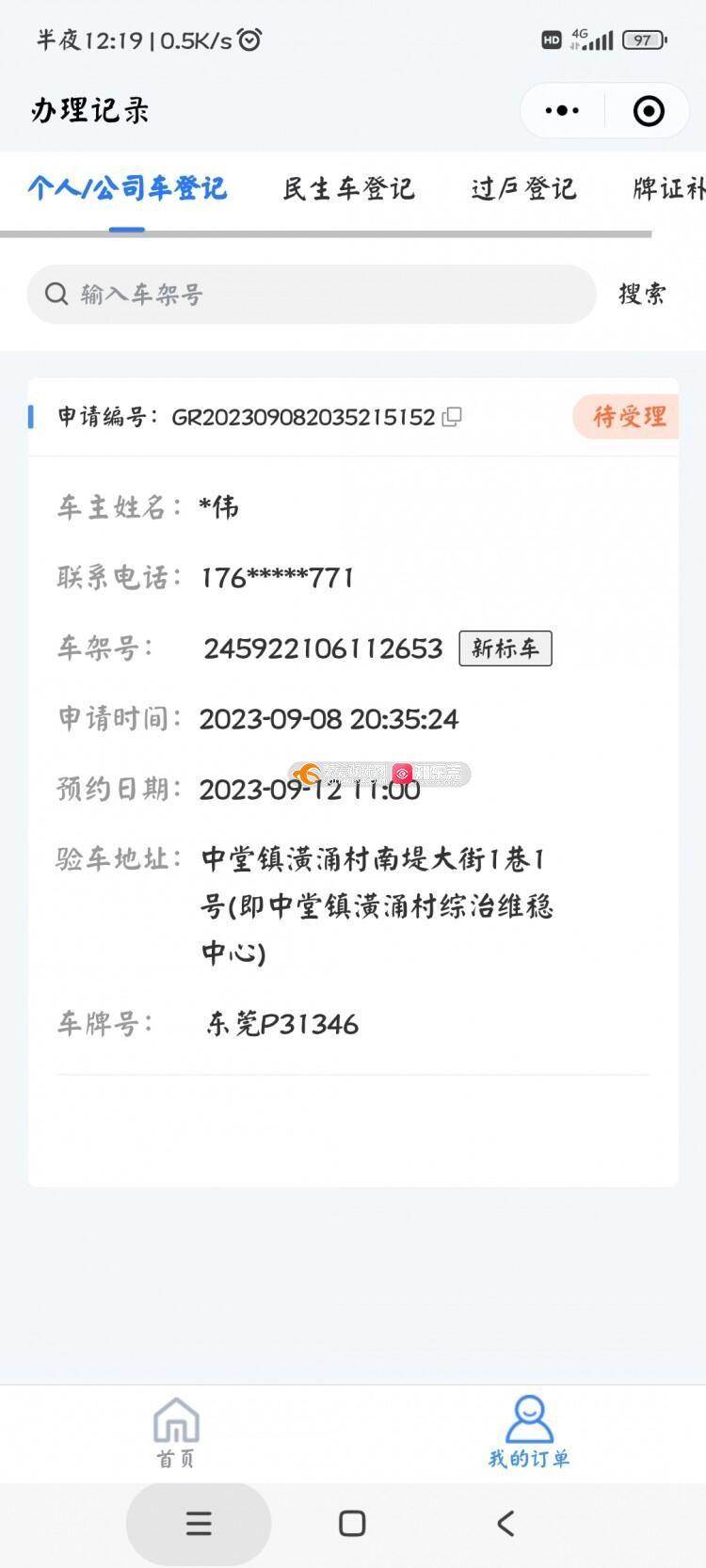Close the mini program with the circle icon

tap(649, 111)
